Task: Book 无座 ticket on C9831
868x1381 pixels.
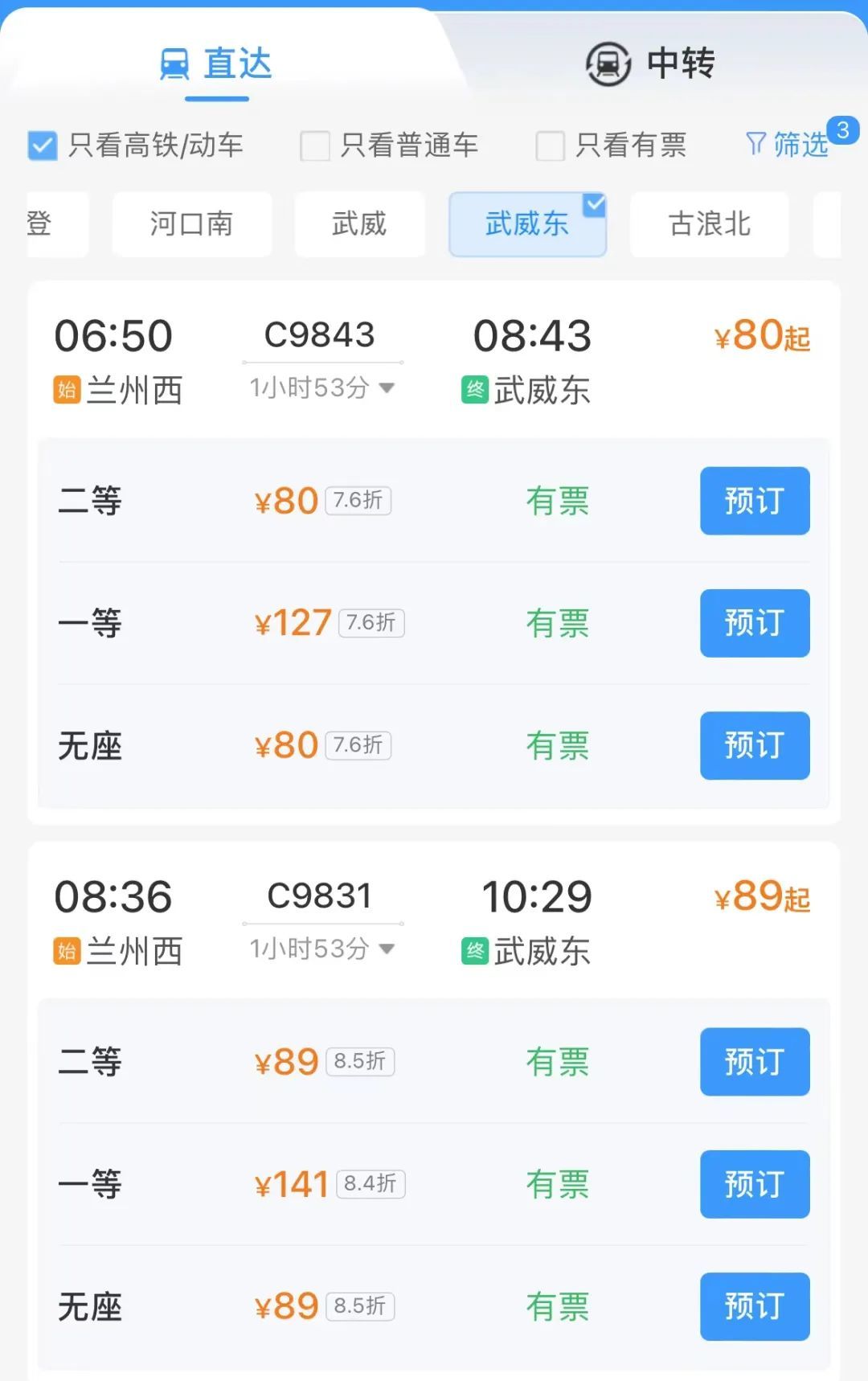Action: (754, 1306)
